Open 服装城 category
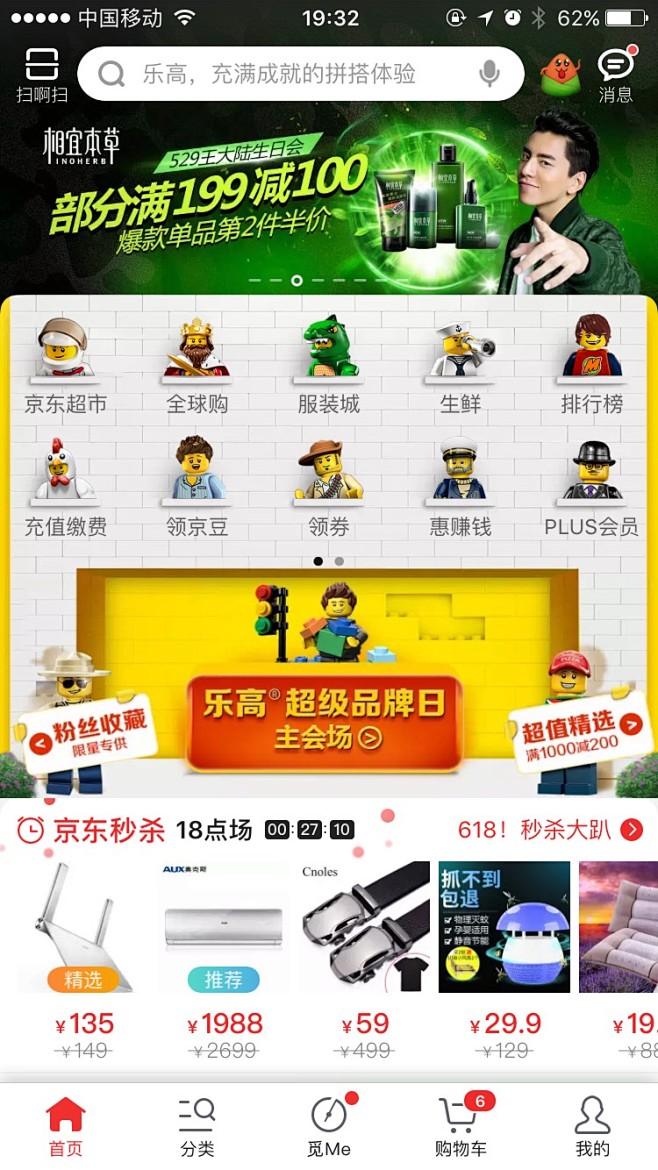Screen dimensions: 658x1170 click(x=329, y=366)
